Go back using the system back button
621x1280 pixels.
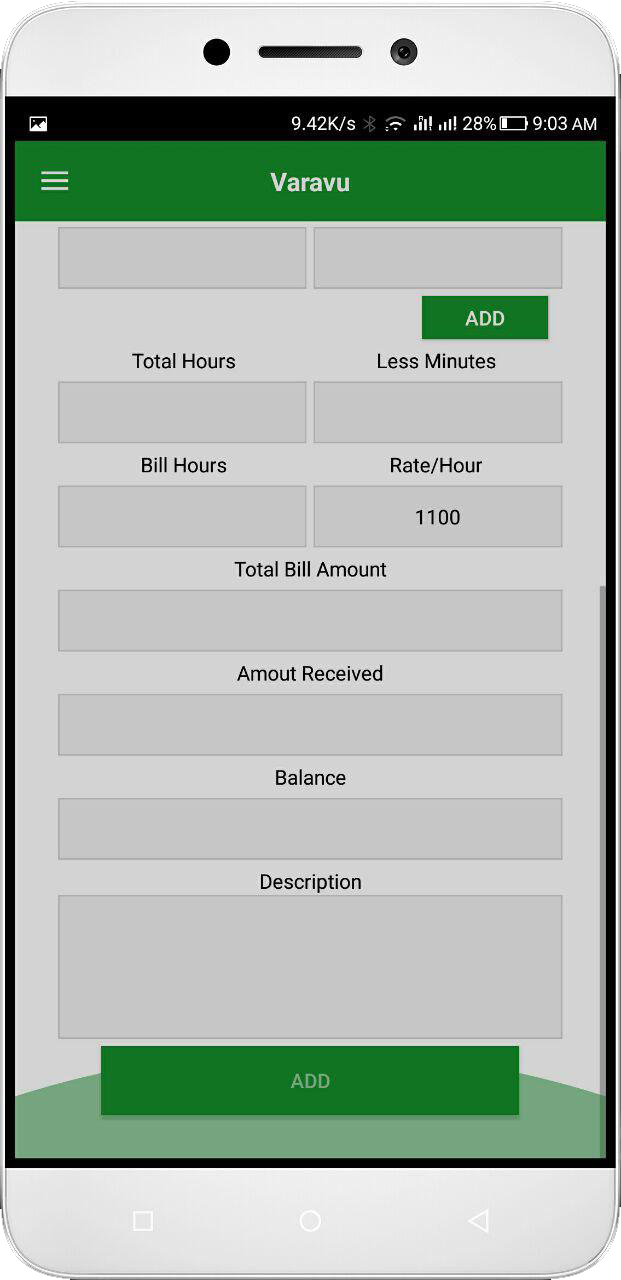(x=478, y=1220)
